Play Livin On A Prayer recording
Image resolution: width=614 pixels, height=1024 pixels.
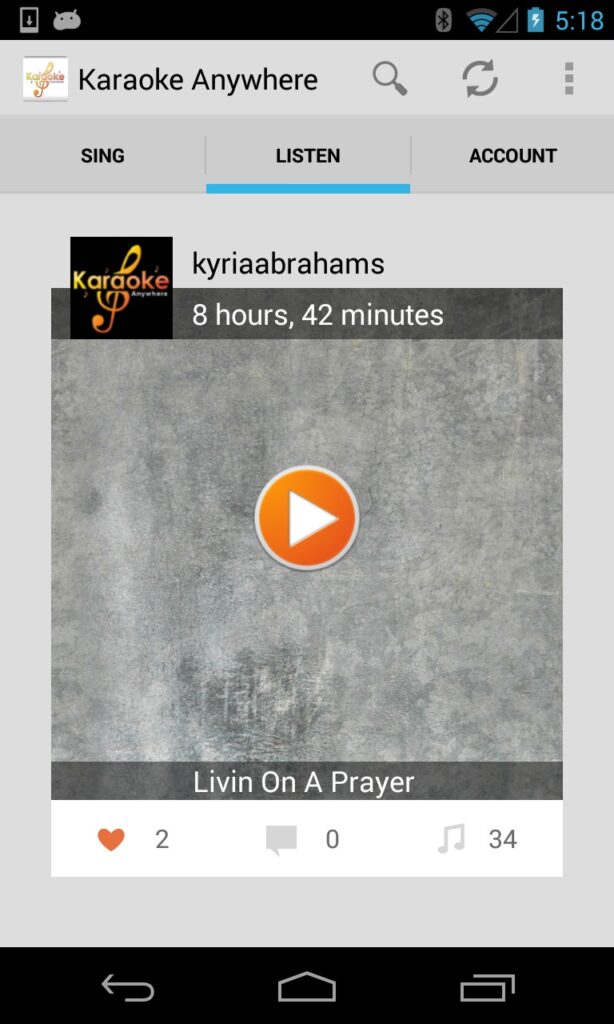click(307, 518)
